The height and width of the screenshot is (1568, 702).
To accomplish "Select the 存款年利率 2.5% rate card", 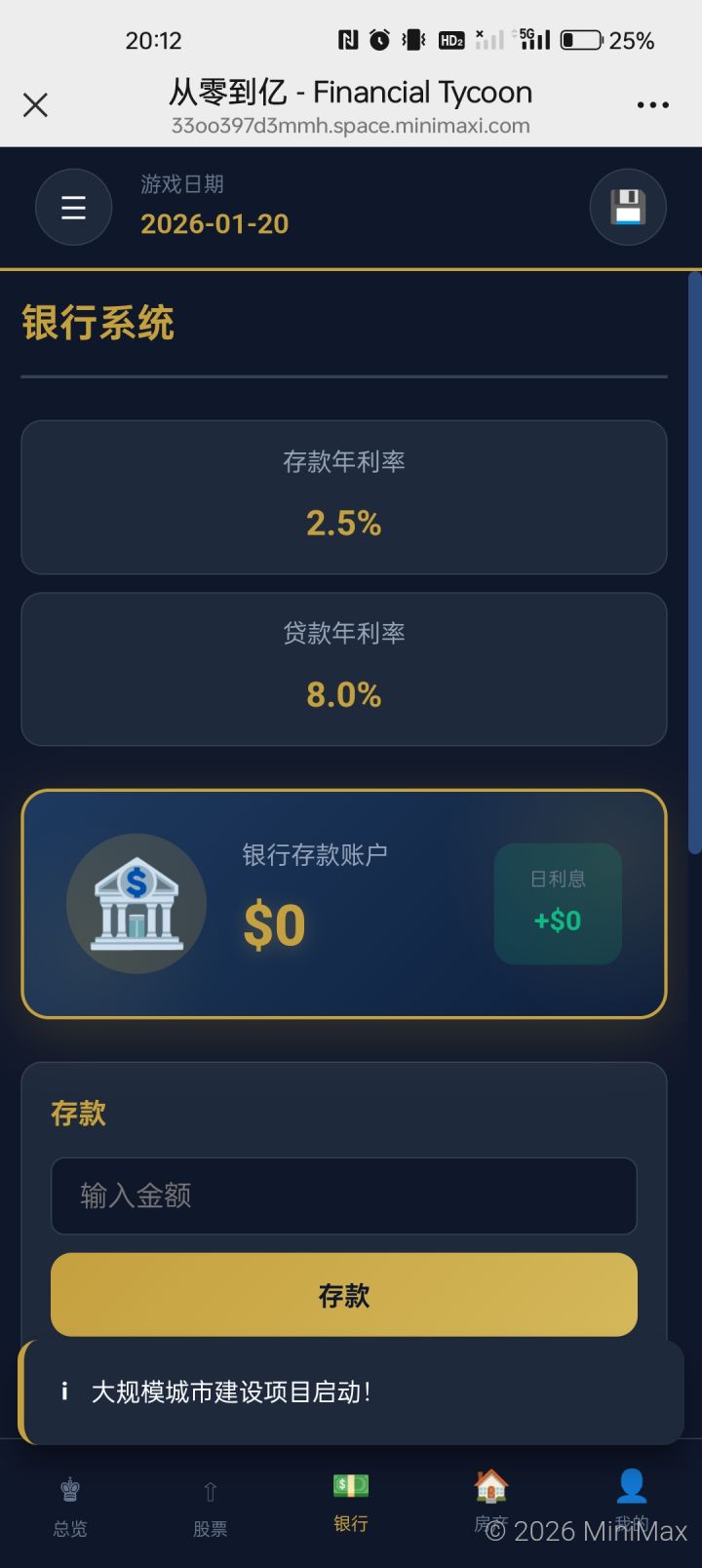I will pyautogui.click(x=343, y=497).
